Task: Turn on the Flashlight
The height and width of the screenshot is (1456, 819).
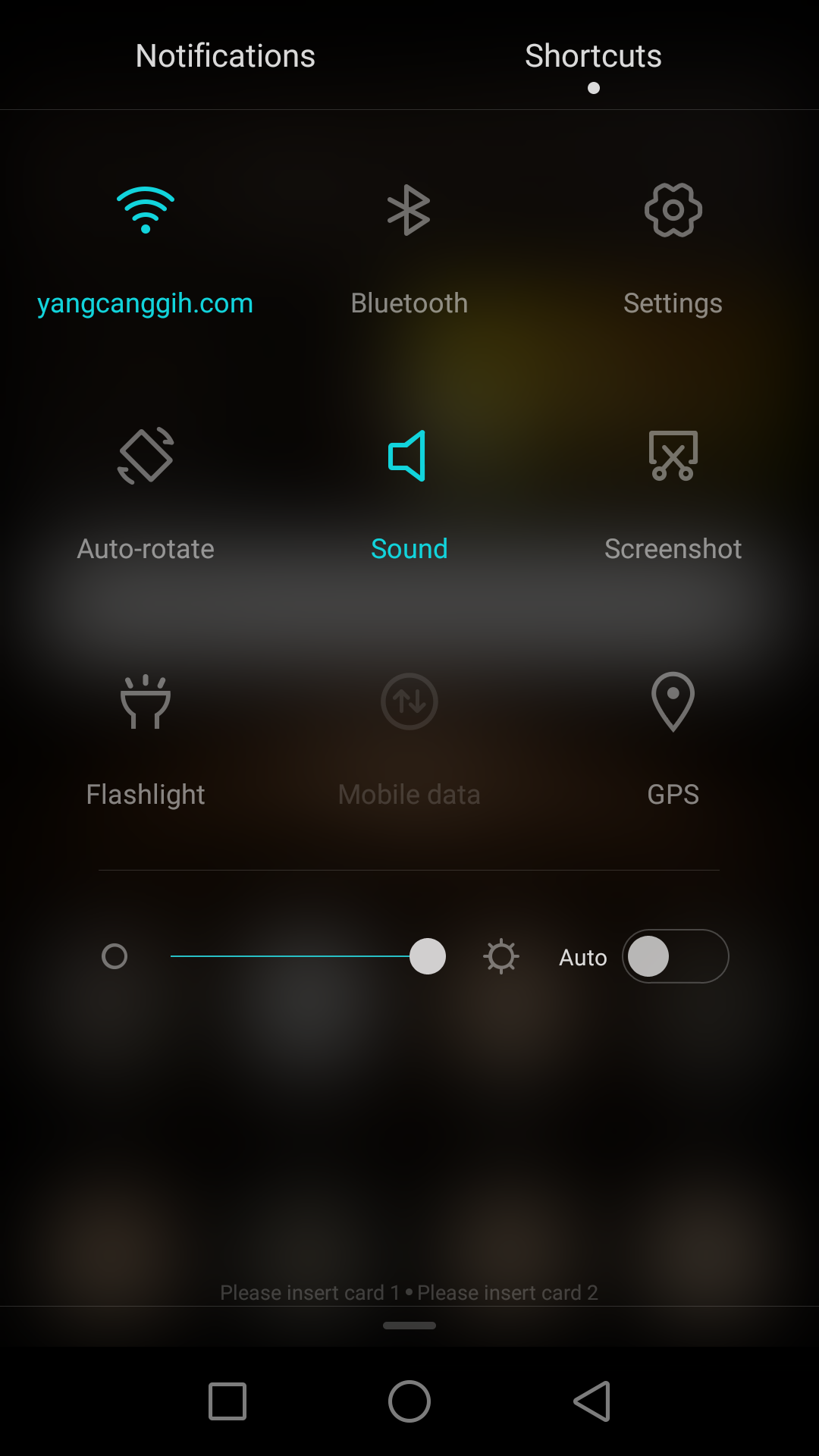Action: (146, 702)
